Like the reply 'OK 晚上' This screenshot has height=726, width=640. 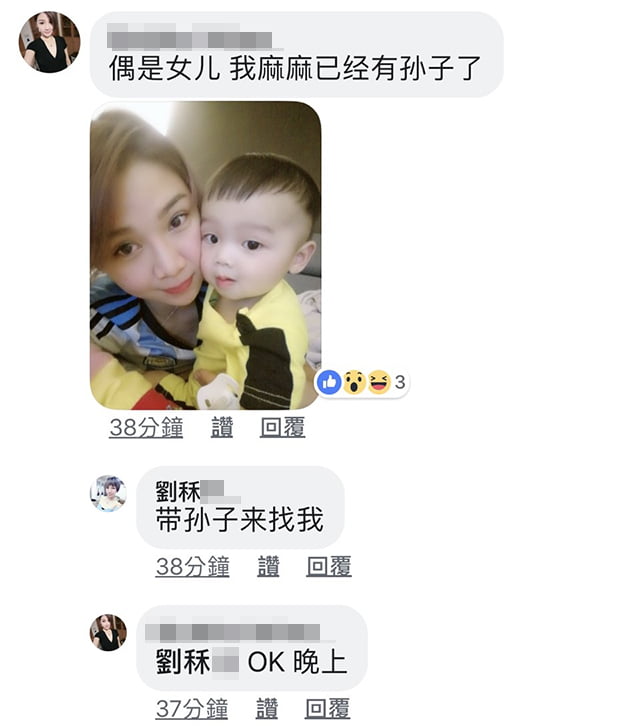click(266, 709)
